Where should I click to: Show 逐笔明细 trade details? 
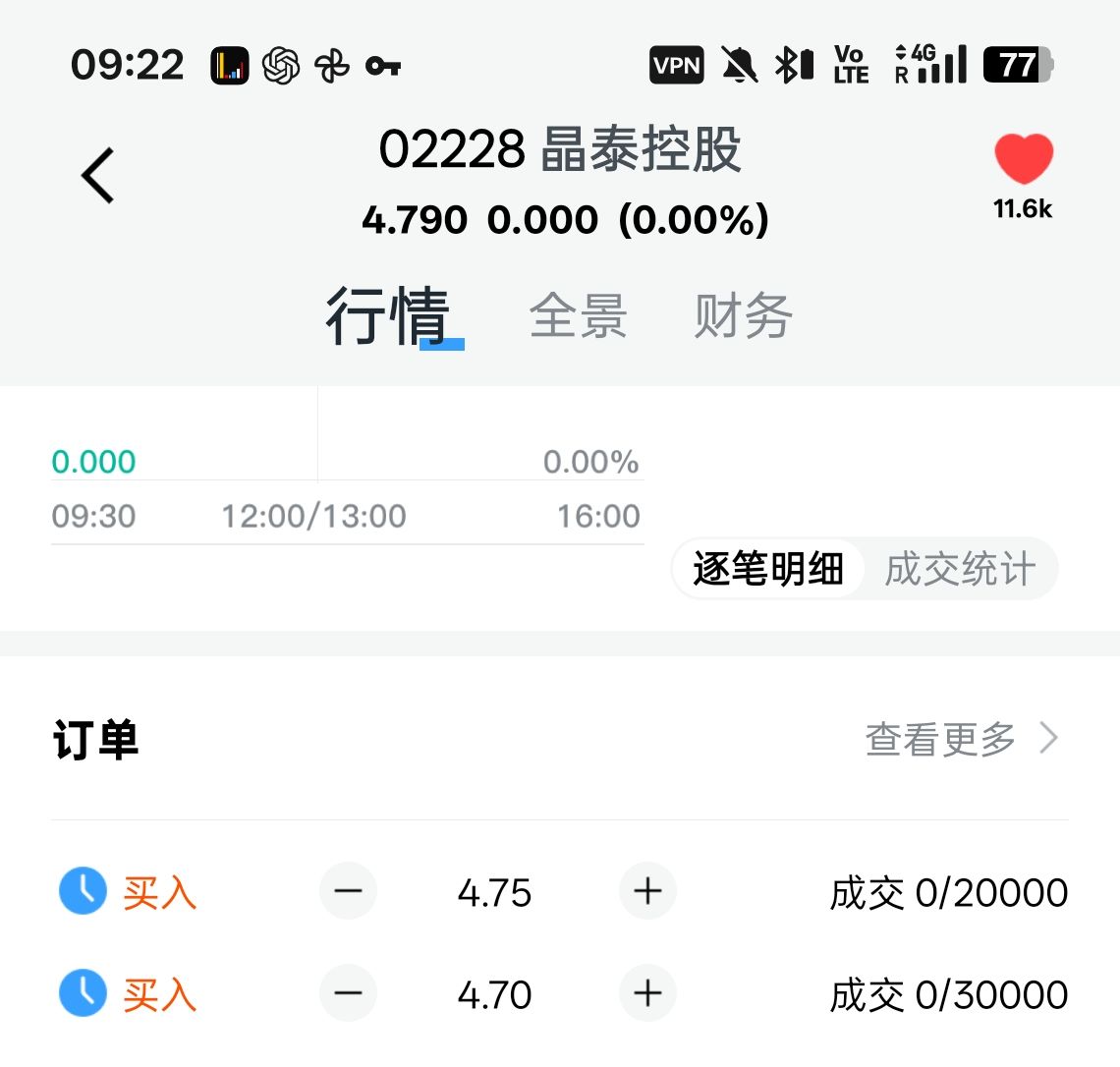[768, 569]
